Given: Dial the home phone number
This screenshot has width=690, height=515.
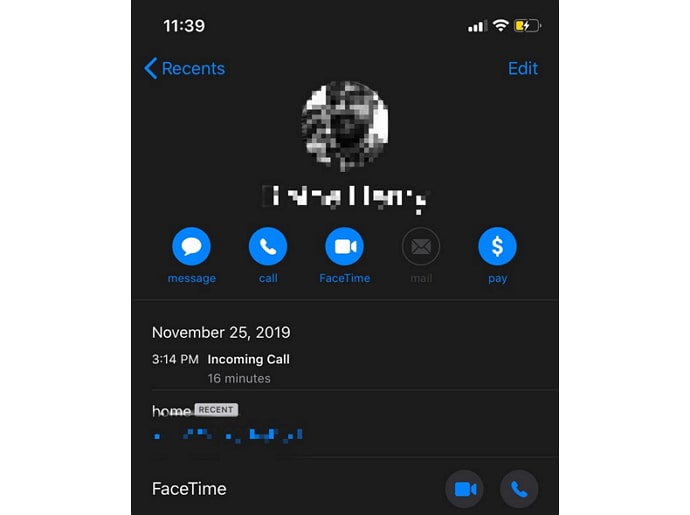Looking at the screenshot, I should 228,434.
